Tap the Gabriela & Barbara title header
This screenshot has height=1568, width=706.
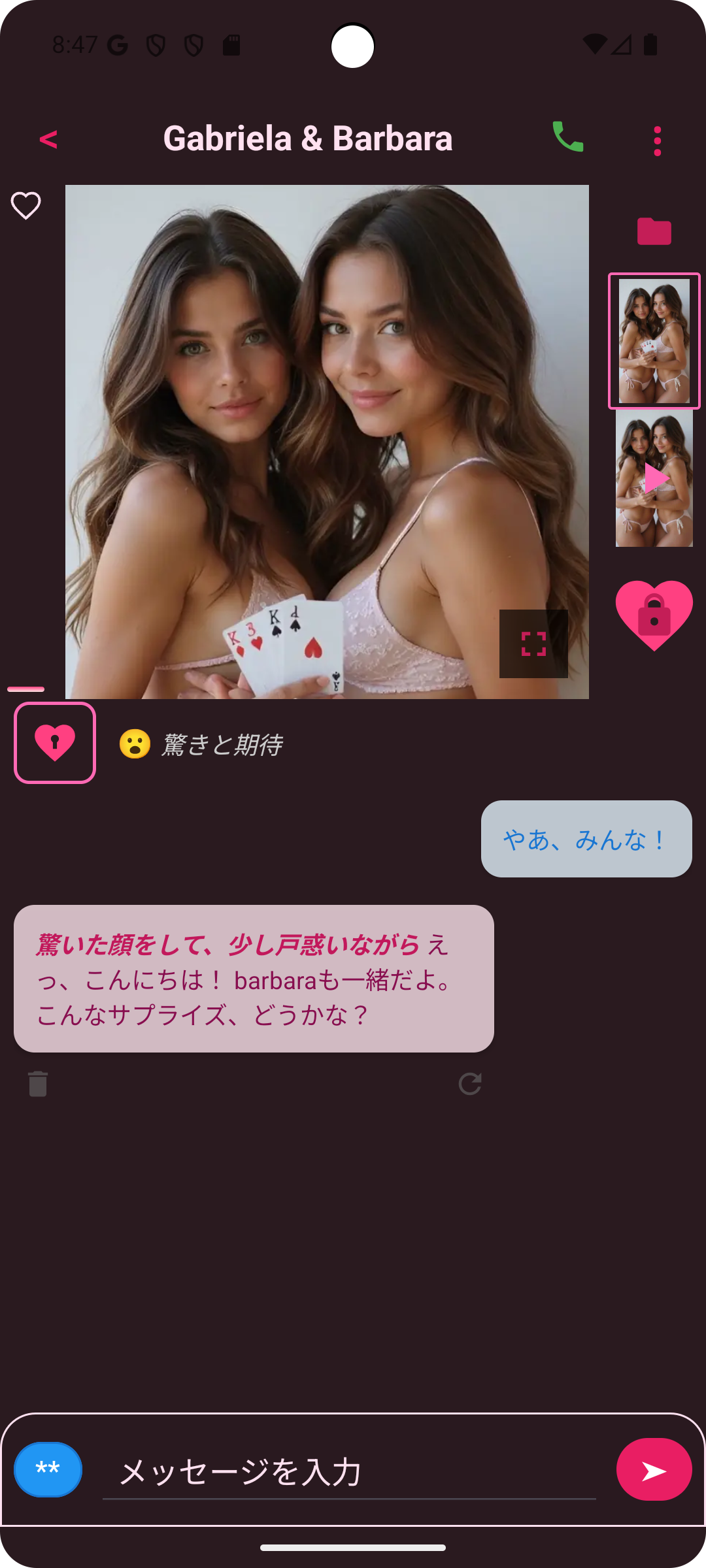[308, 138]
